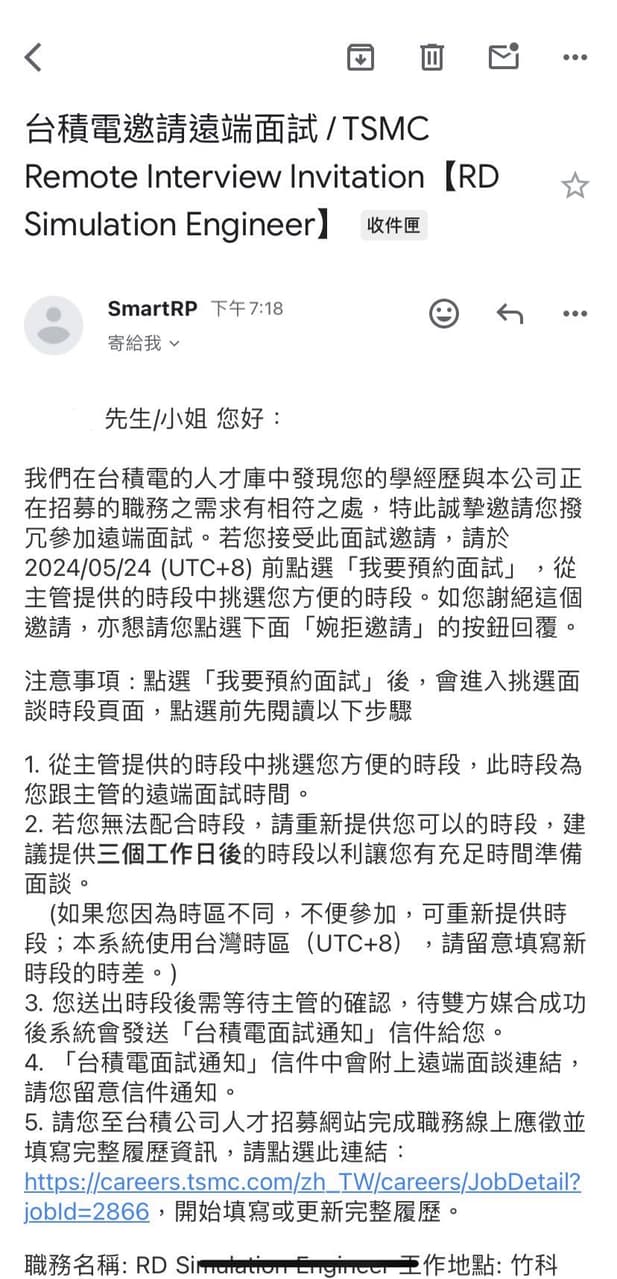
Task: Open the SmartRP sender avatar
Action: click(x=54, y=325)
